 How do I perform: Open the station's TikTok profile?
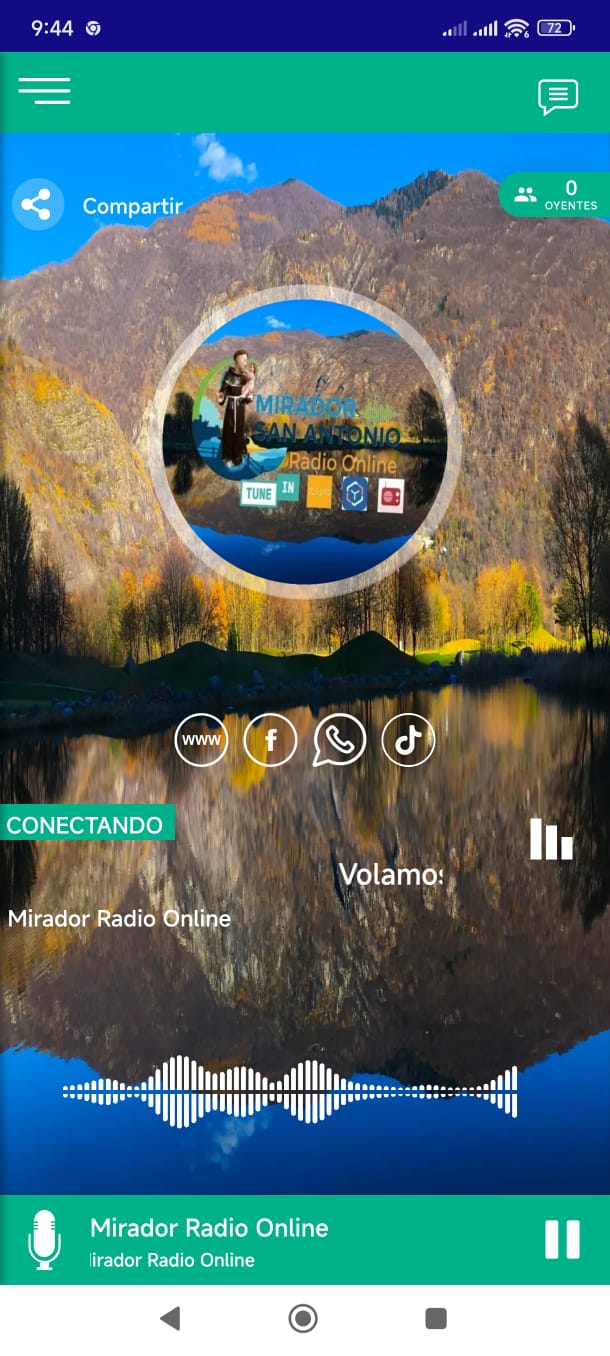pos(408,741)
